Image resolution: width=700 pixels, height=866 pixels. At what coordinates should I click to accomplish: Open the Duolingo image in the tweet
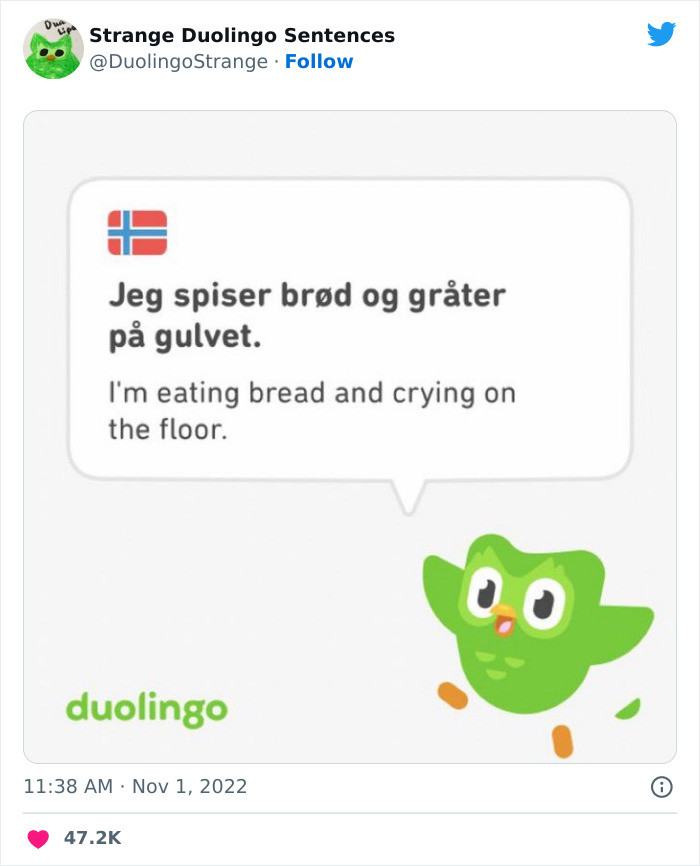pyautogui.click(x=349, y=437)
